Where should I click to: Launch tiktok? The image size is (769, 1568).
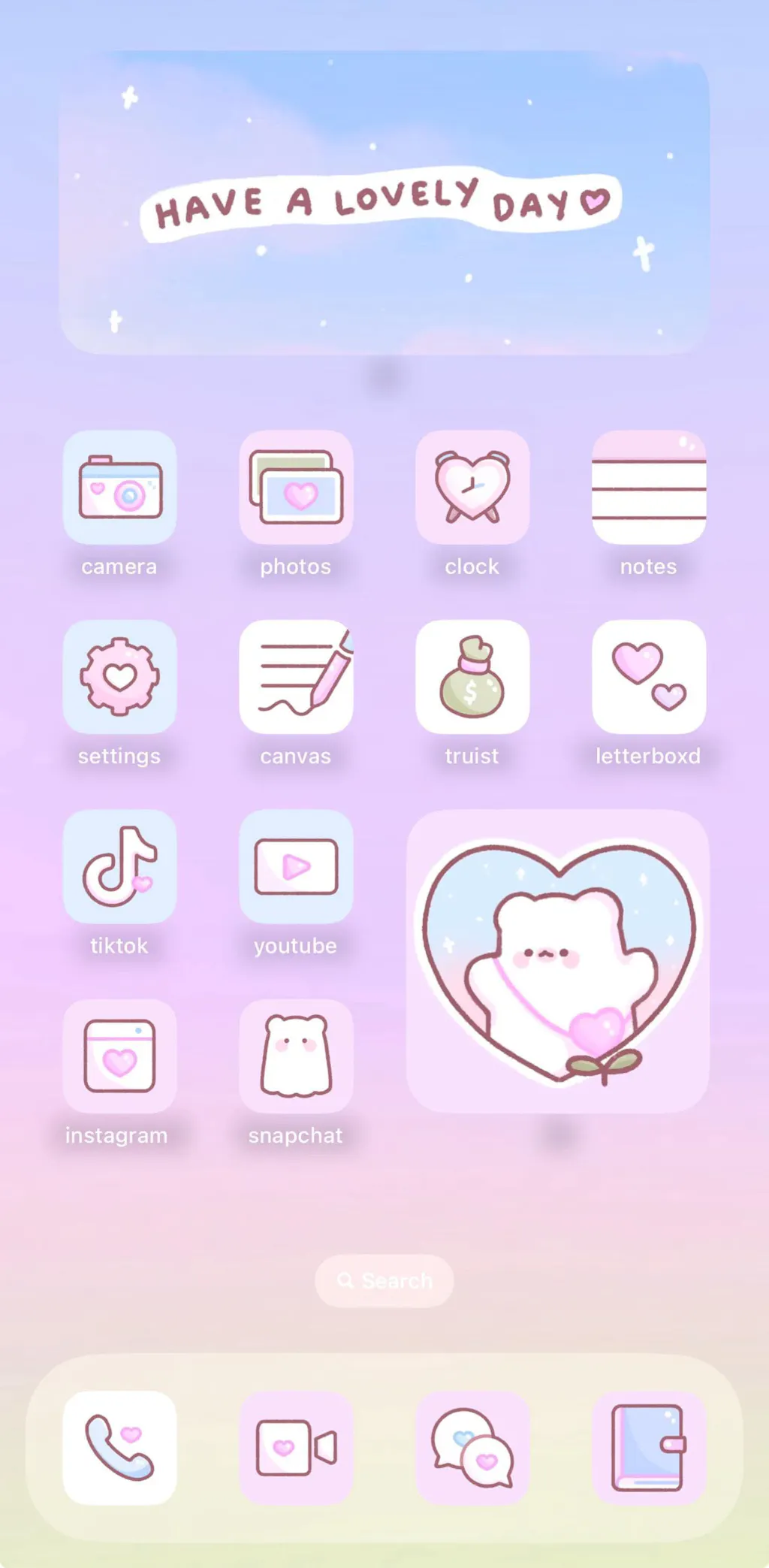119,866
